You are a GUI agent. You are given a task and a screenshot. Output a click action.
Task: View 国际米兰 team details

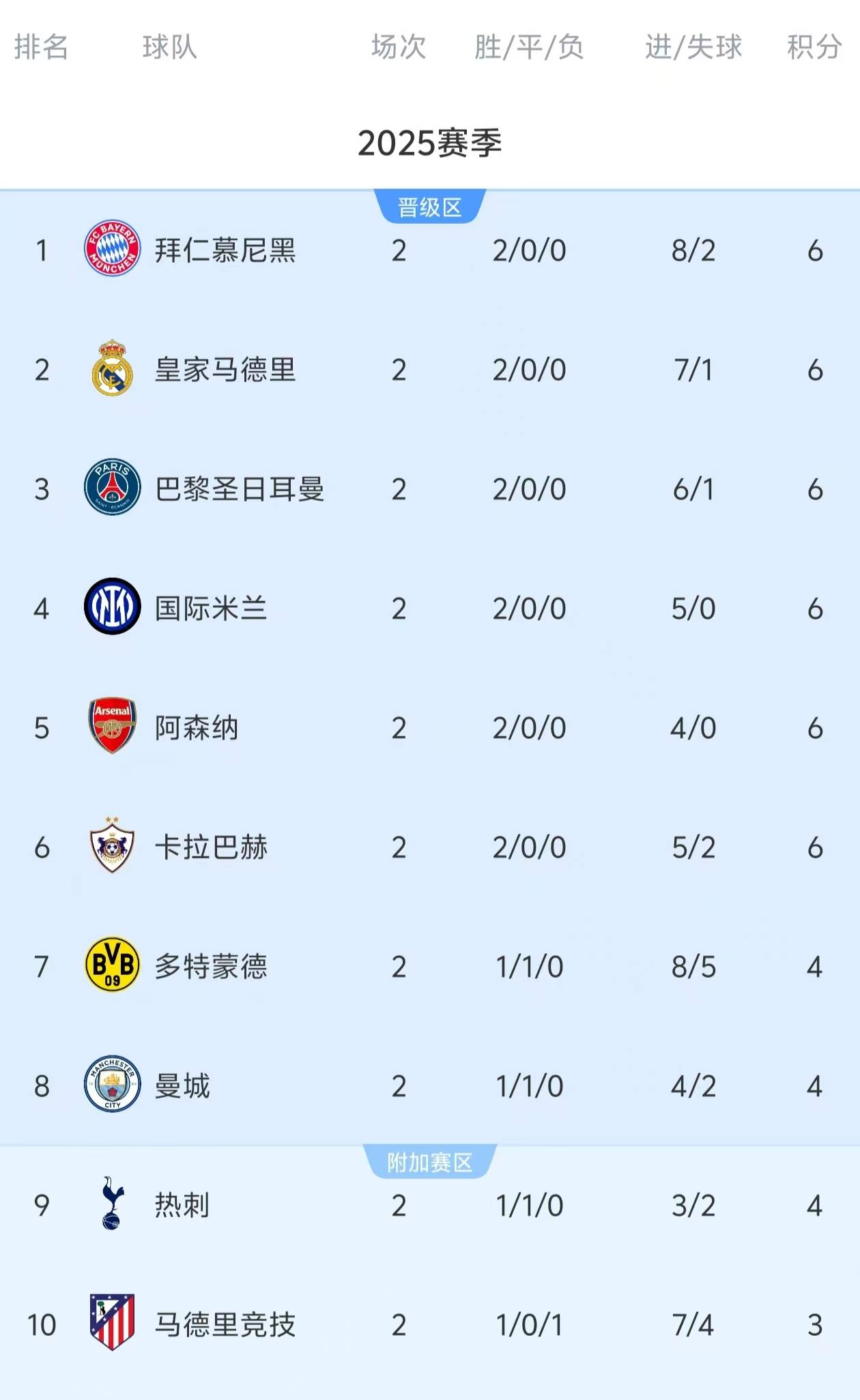click(x=430, y=608)
